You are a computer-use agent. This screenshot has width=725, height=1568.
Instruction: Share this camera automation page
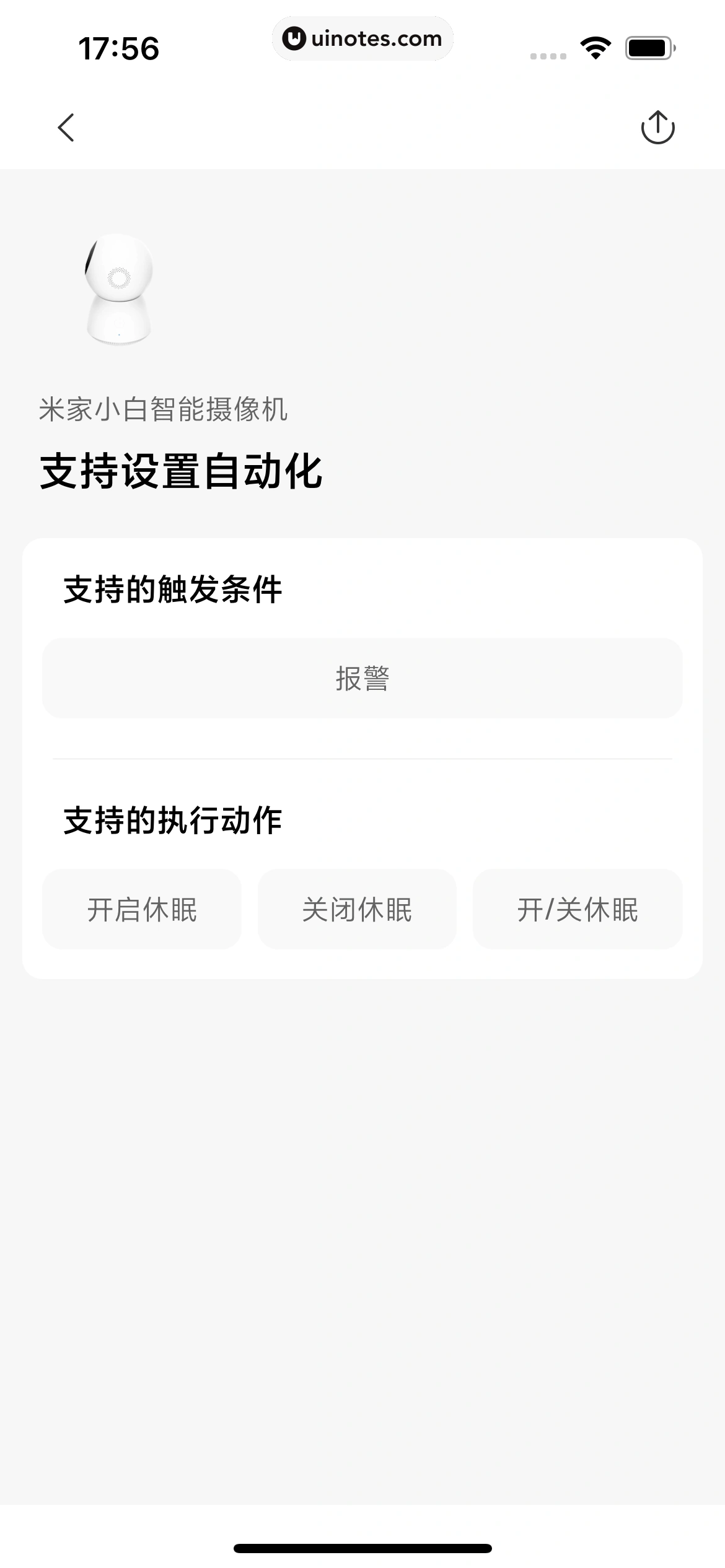(657, 128)
